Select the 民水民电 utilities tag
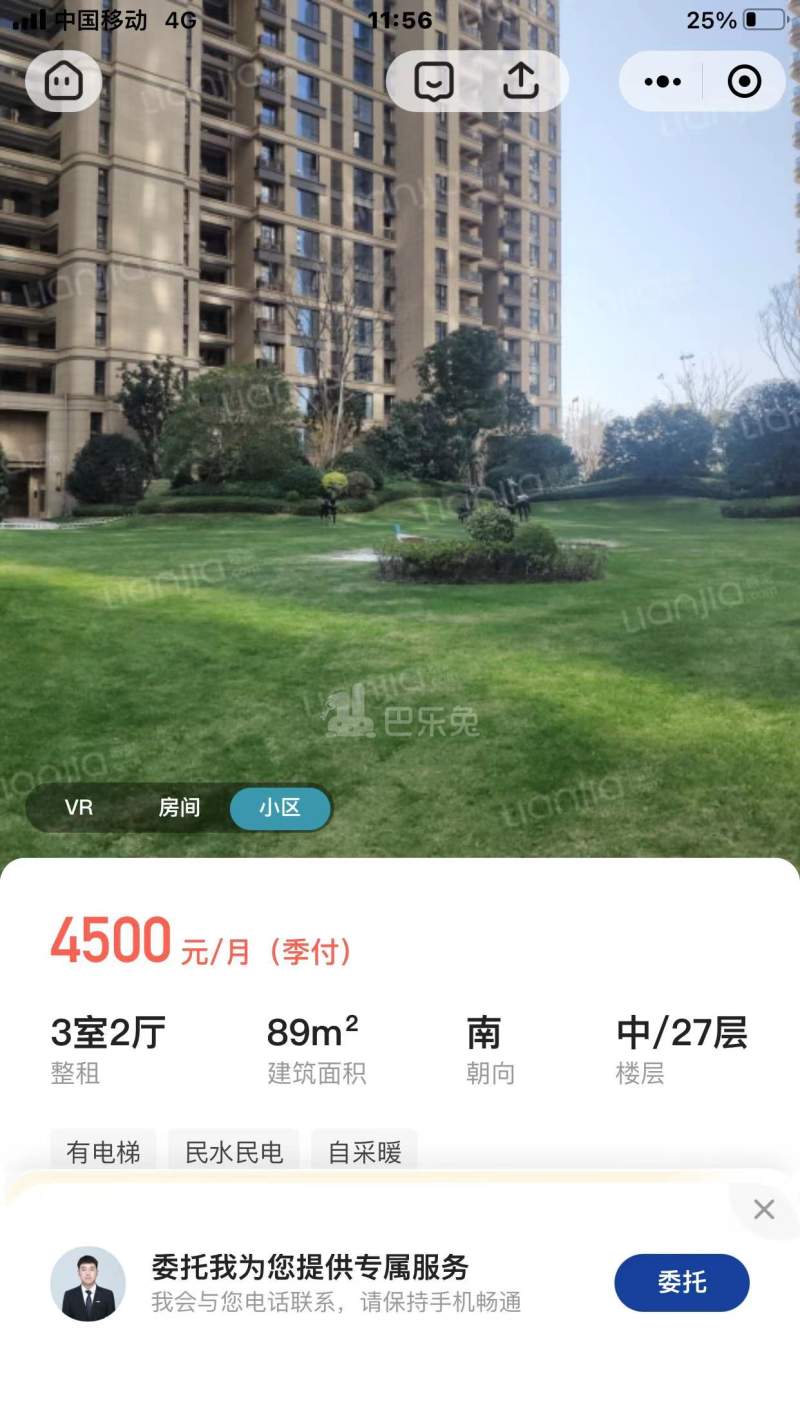 (x=234, y=1152)
